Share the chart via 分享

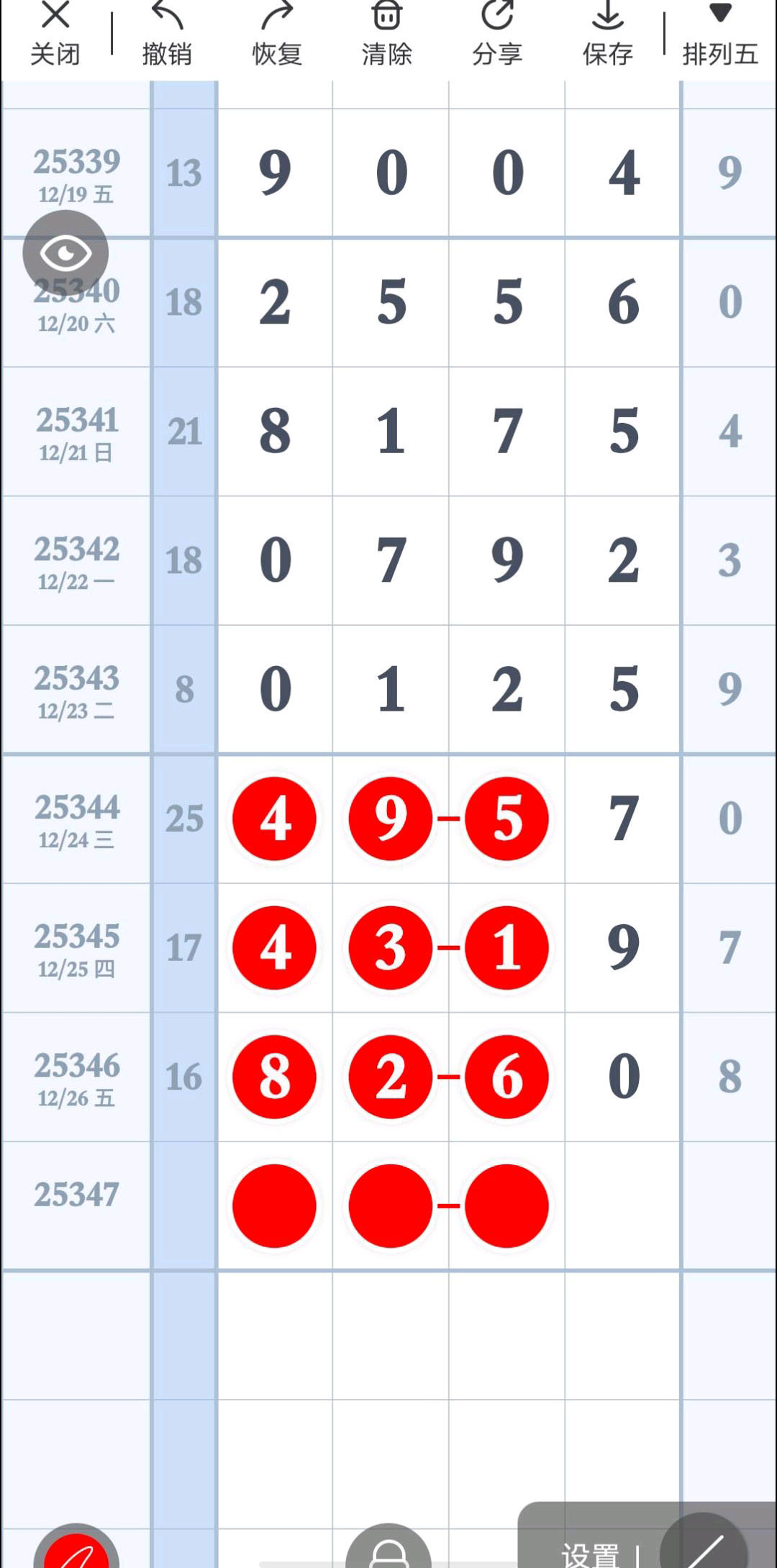tap(497, 35)
